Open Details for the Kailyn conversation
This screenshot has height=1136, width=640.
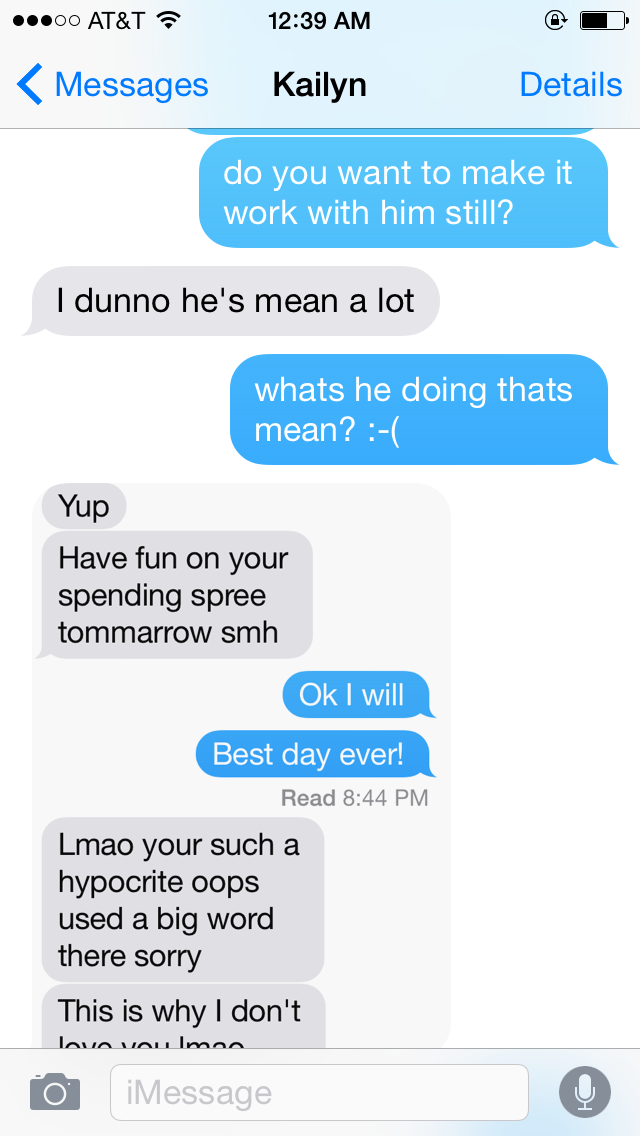(570, 85)
